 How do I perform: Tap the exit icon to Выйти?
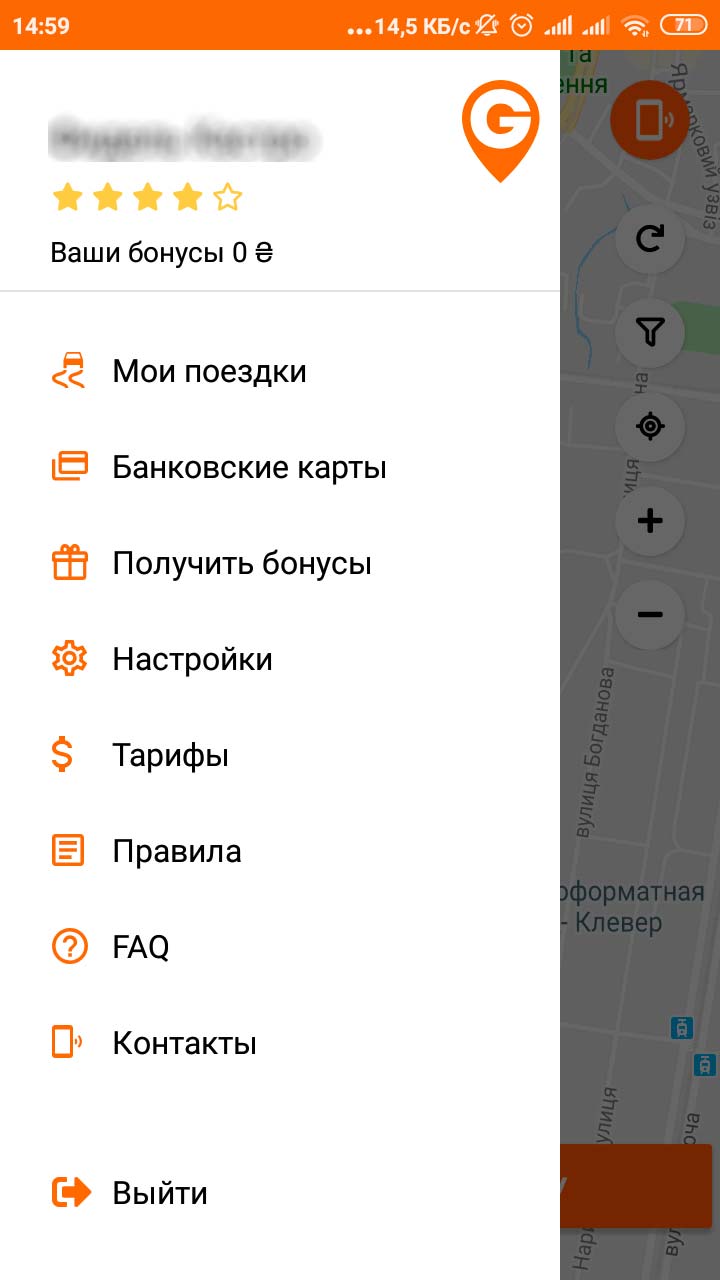click(67, 1192)
